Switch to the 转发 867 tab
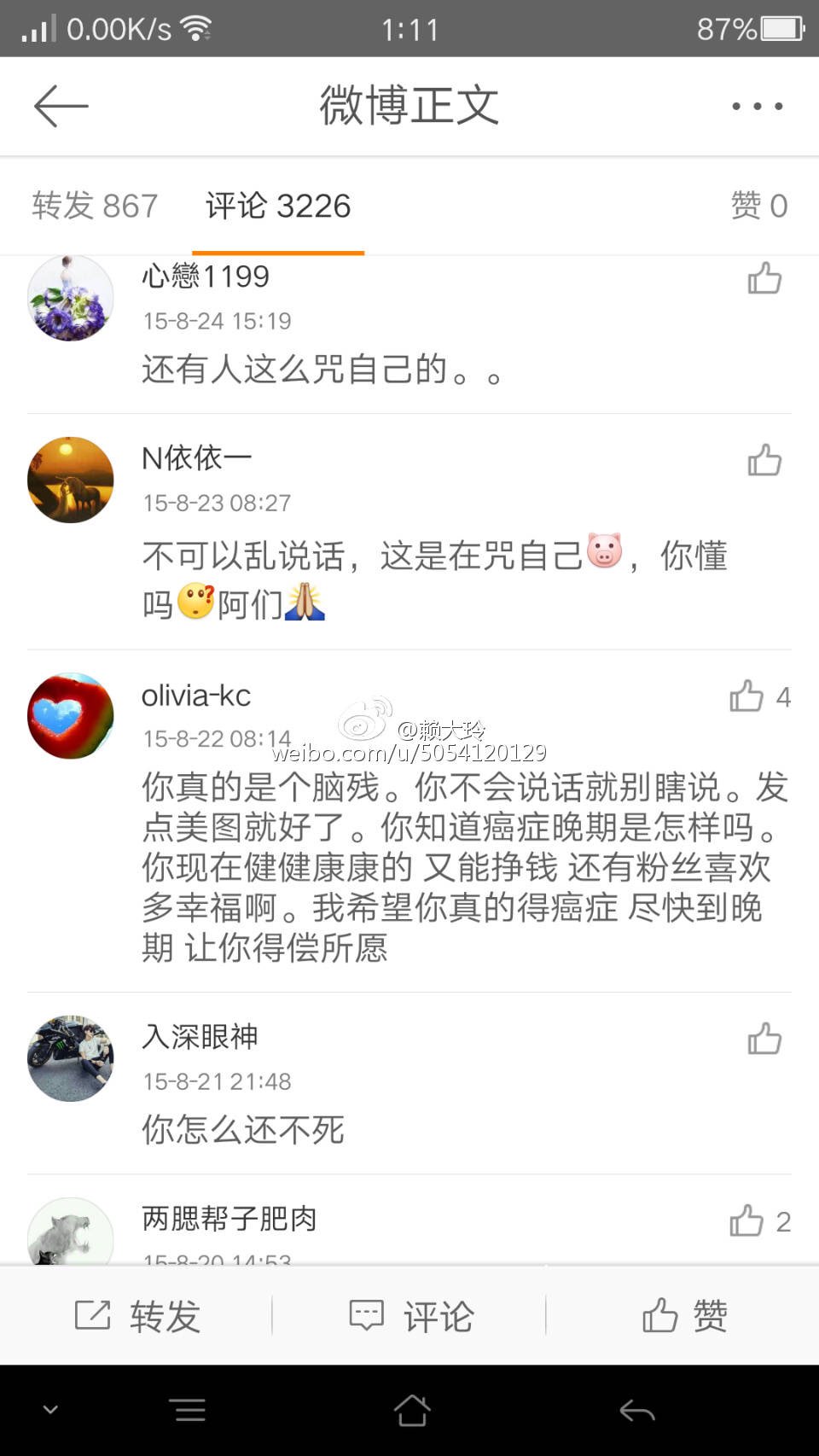This screenshot has height=1456, width=819. click(95, 206)
